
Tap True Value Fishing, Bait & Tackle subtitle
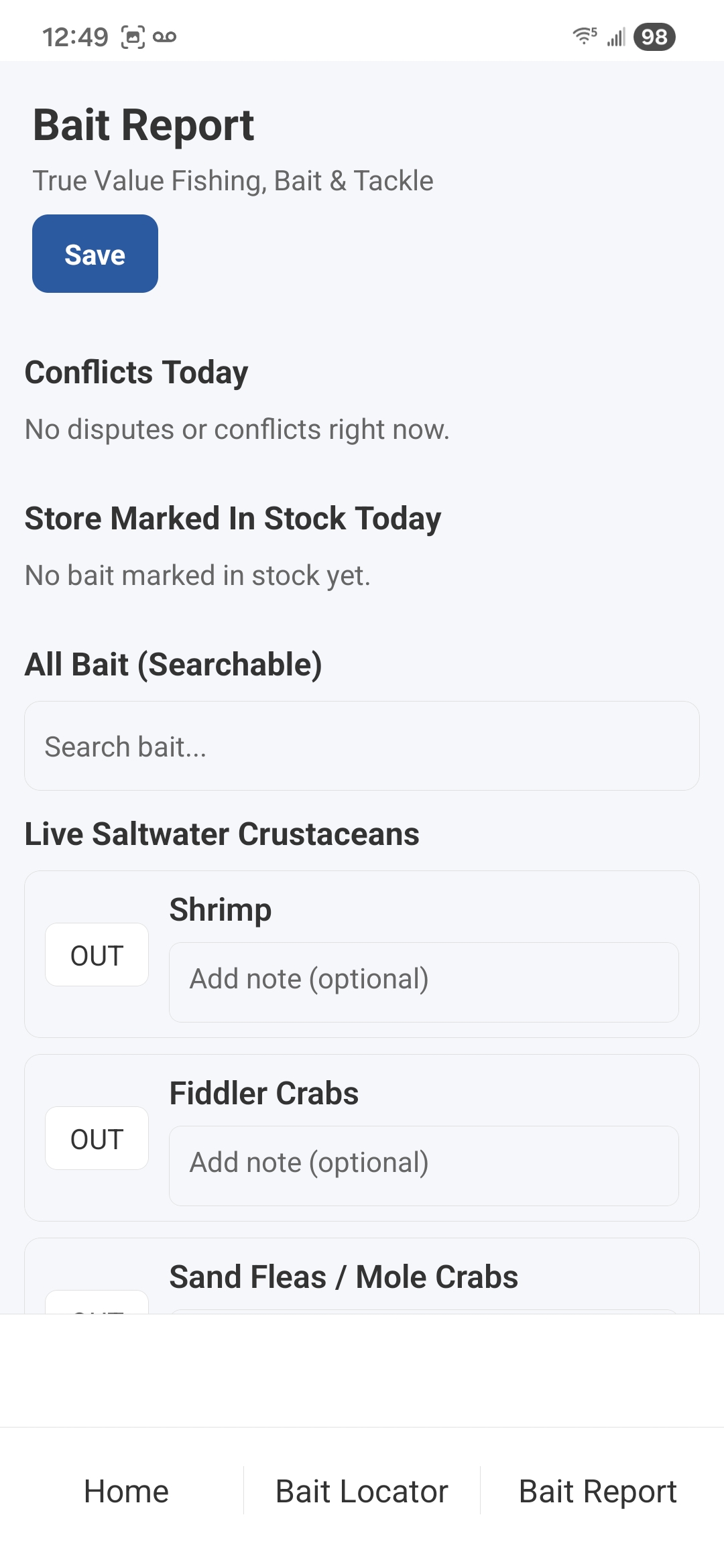pyautogui.click(x=233, y=180)
